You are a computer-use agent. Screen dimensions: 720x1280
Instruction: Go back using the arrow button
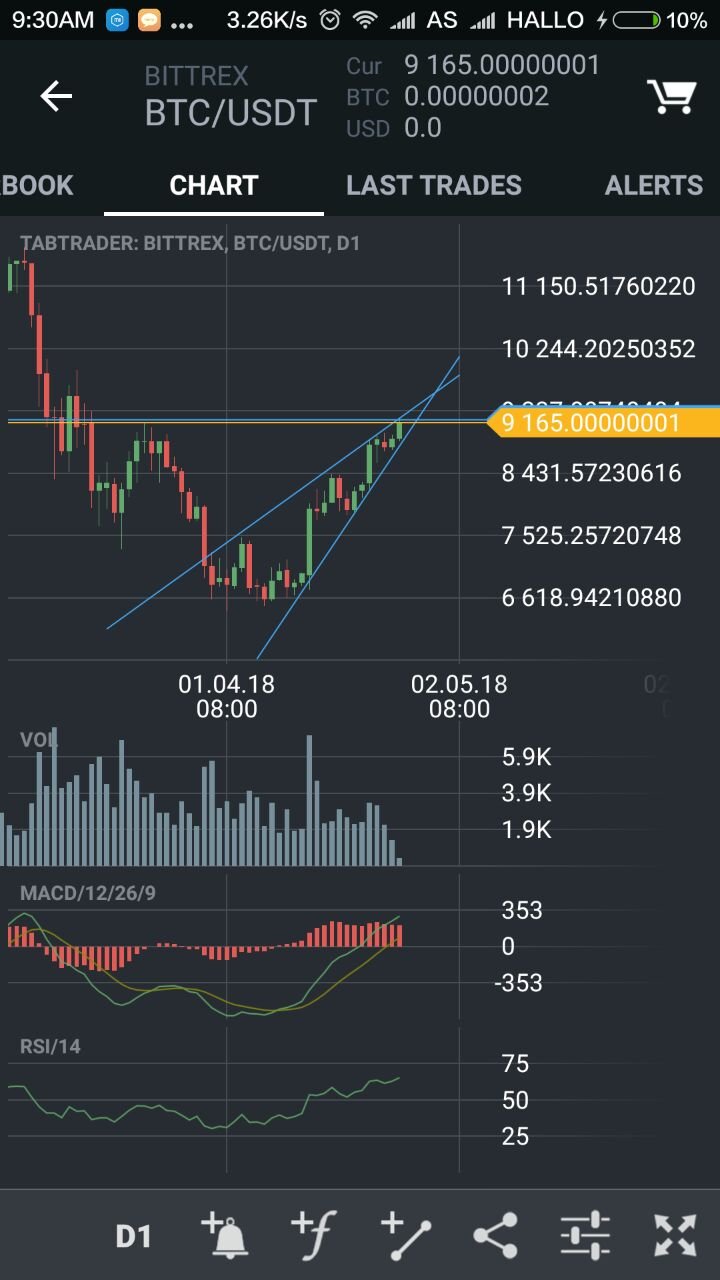click(x=55, y=96)
